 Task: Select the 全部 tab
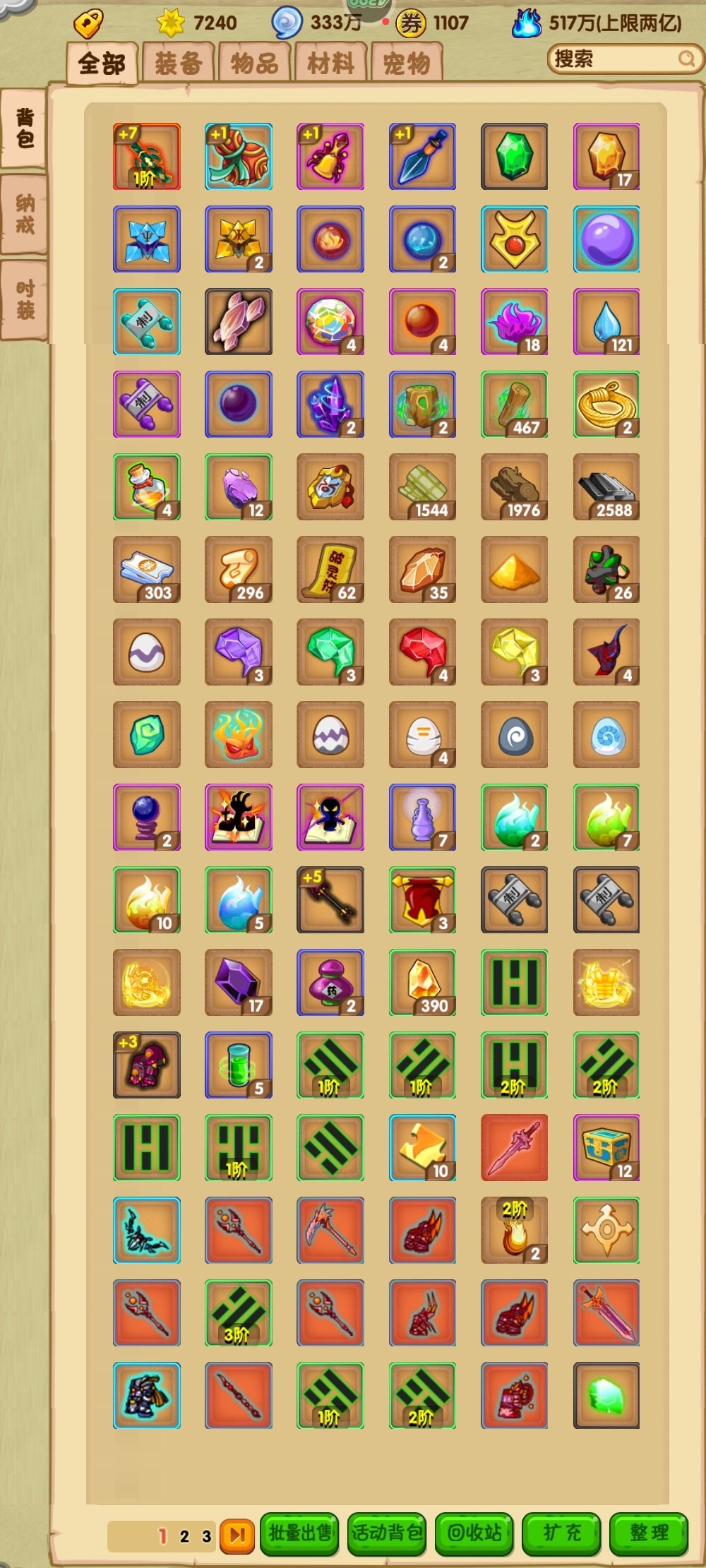[x=102, y=64]
